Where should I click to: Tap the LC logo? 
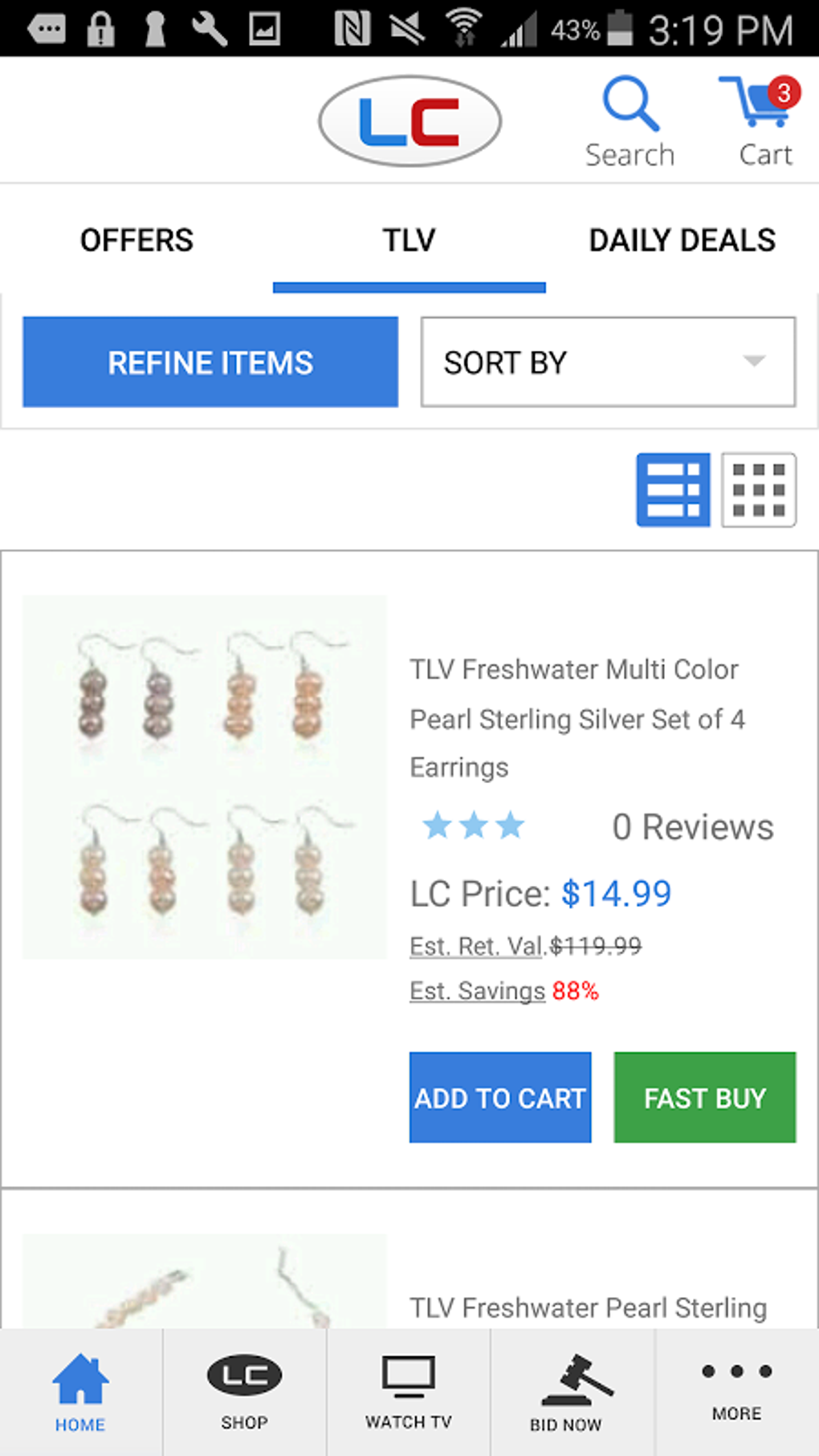point(409,121)
